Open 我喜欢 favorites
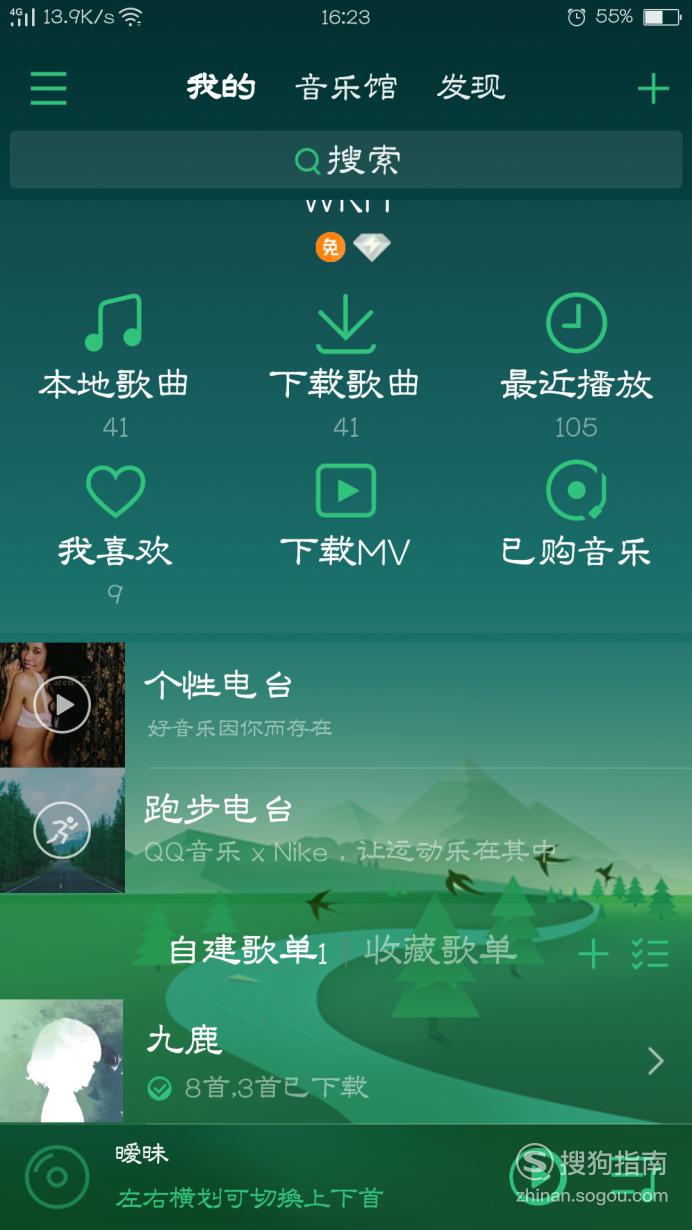 tap(114, 532)
